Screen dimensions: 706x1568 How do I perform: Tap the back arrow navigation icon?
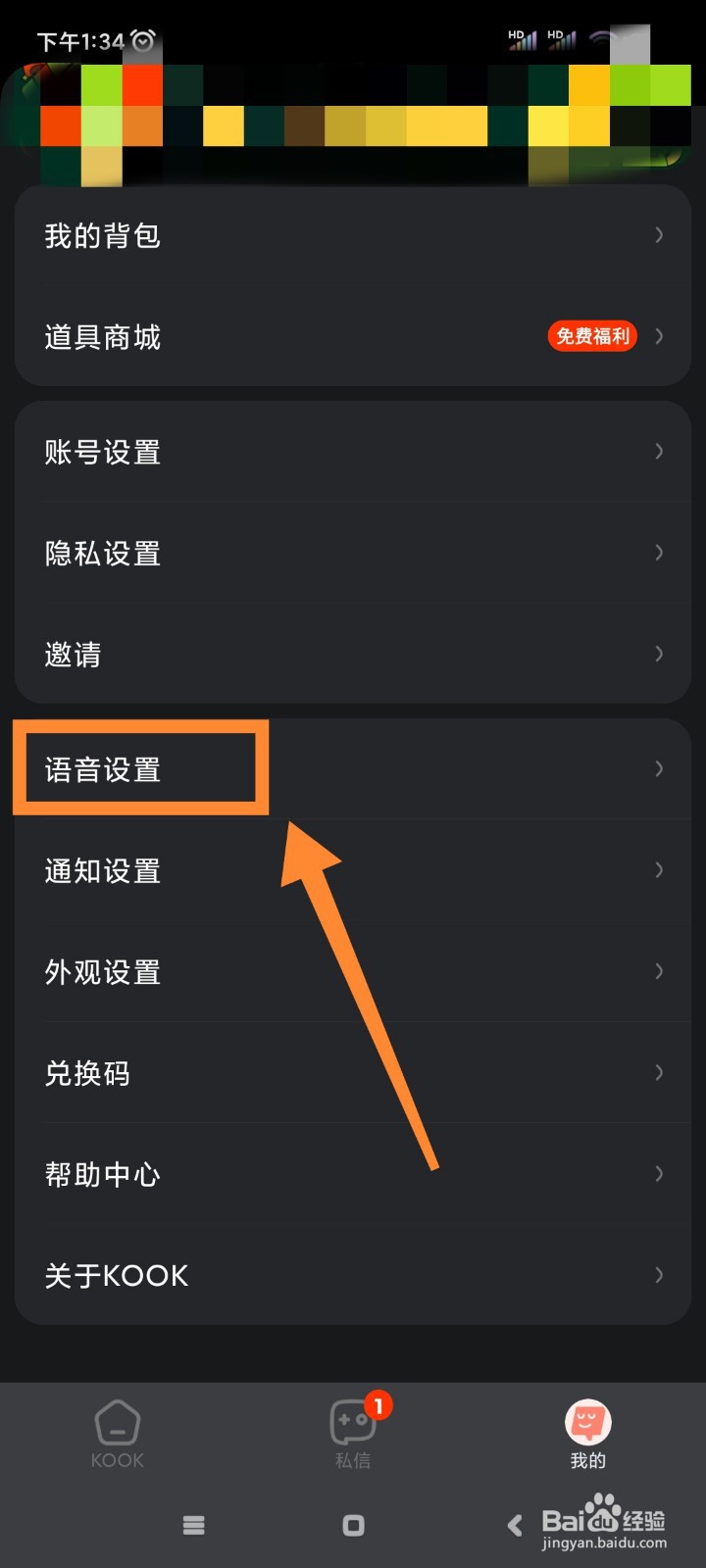[514, 1525]
